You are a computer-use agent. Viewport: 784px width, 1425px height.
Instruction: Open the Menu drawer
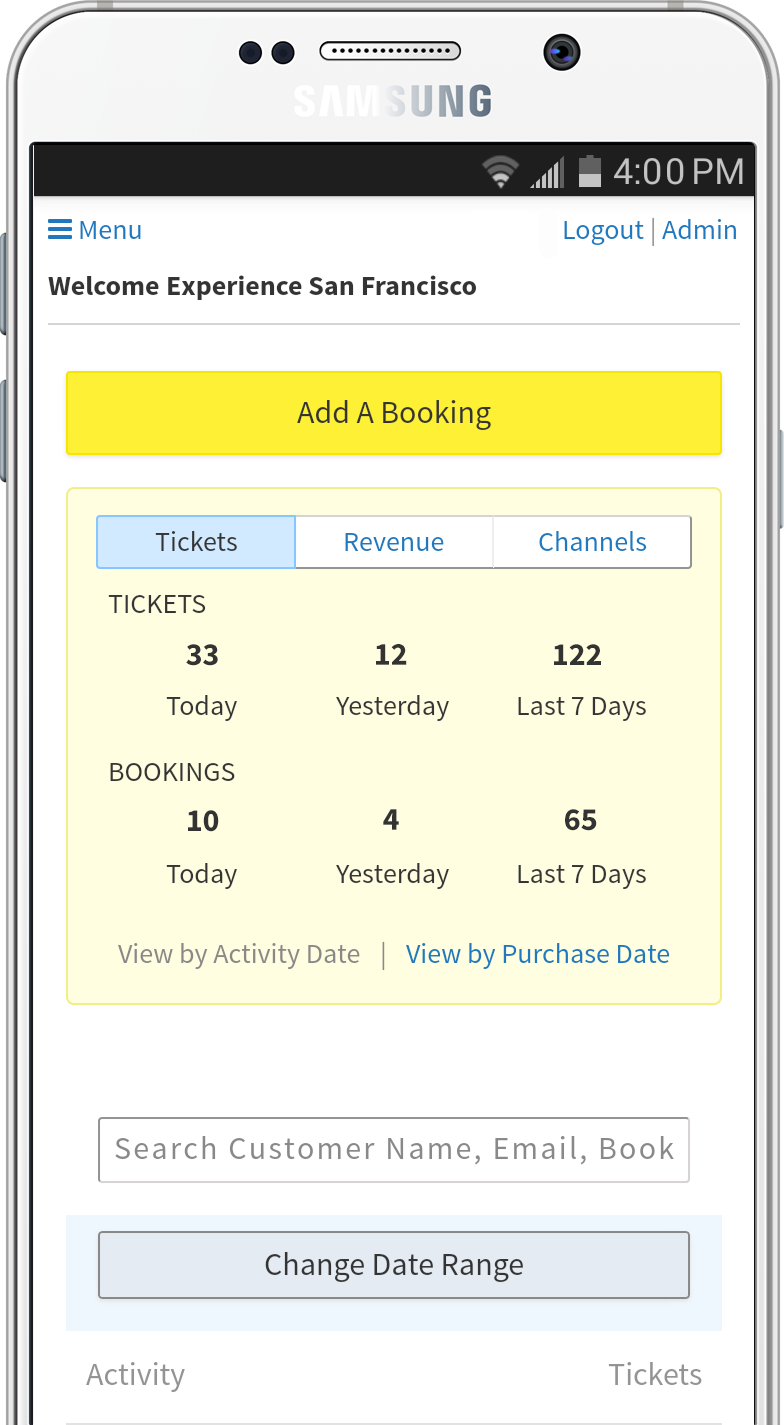tap(95, 230)
